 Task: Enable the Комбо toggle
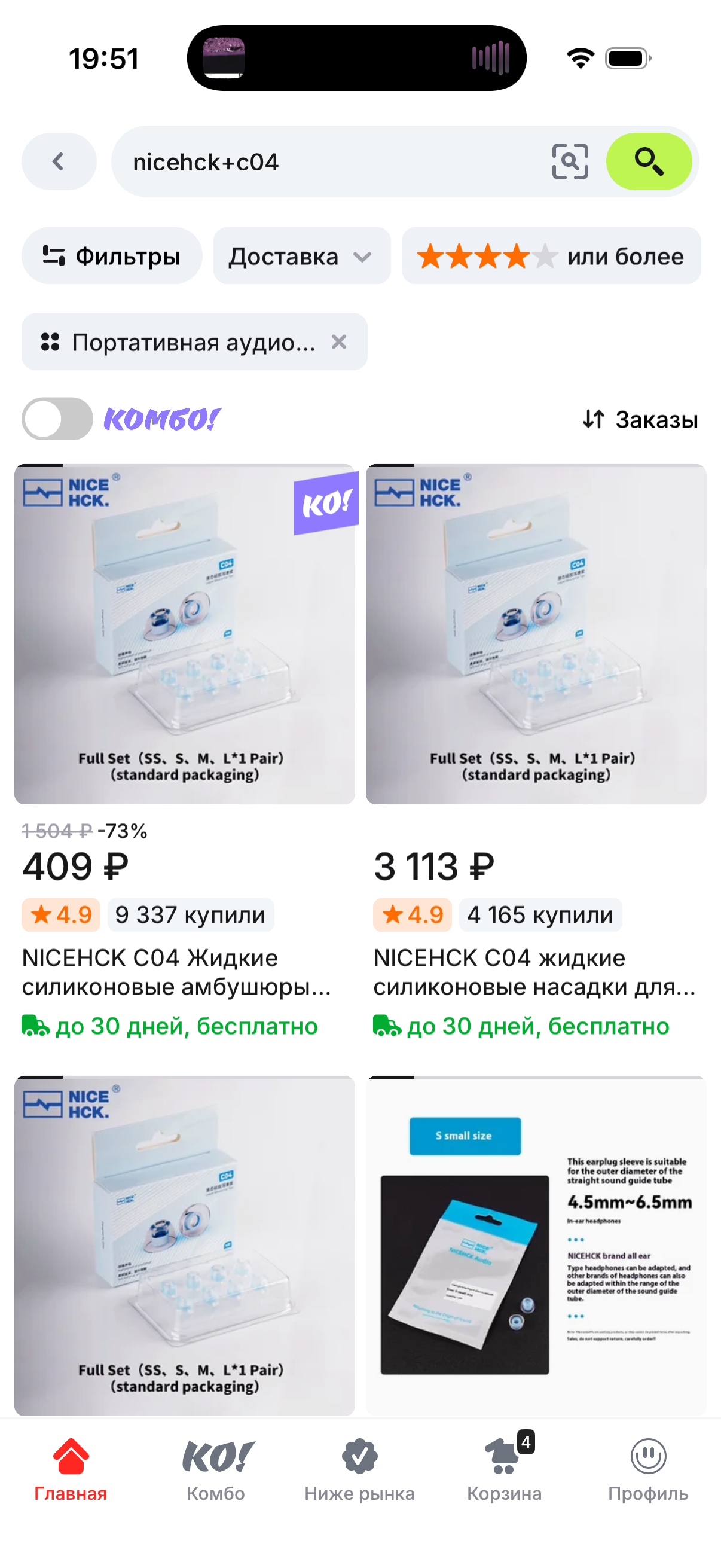[57, 419]
